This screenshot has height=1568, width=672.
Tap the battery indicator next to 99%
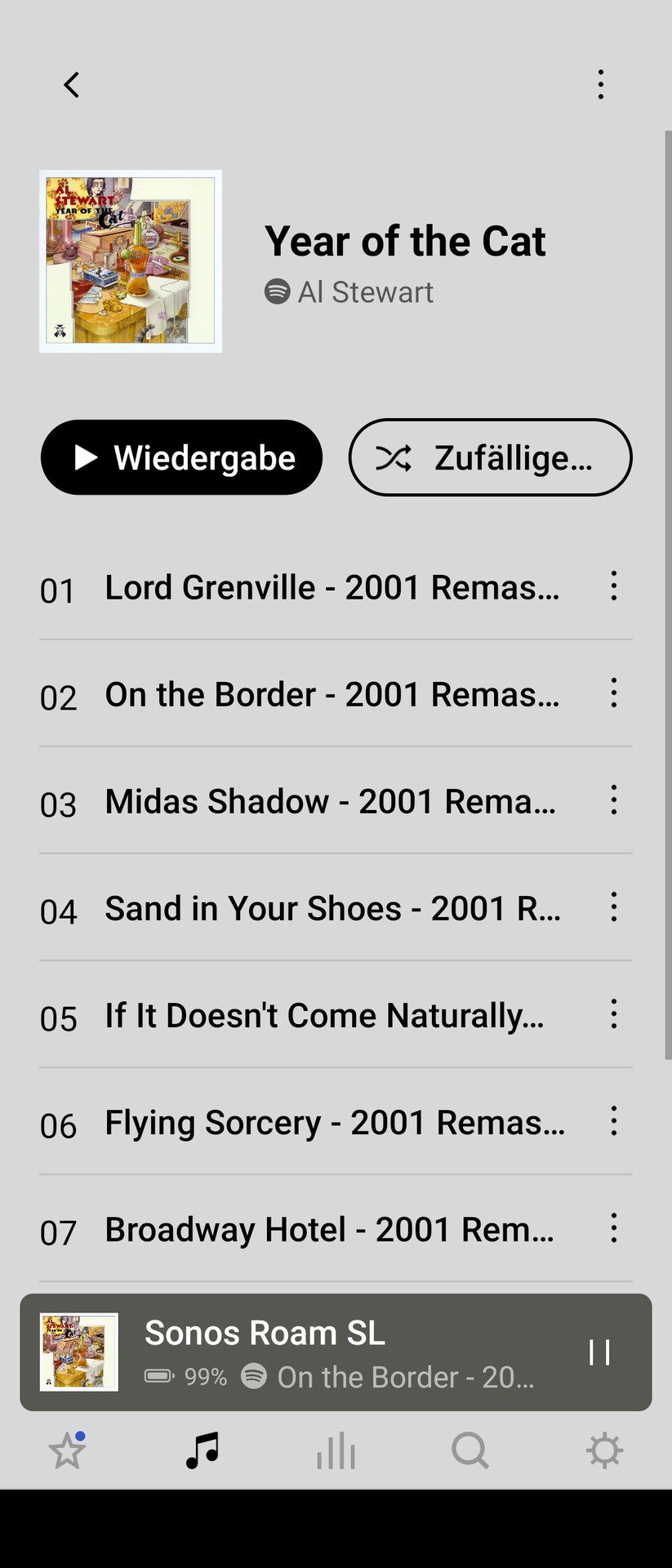tap(160, 1377)
